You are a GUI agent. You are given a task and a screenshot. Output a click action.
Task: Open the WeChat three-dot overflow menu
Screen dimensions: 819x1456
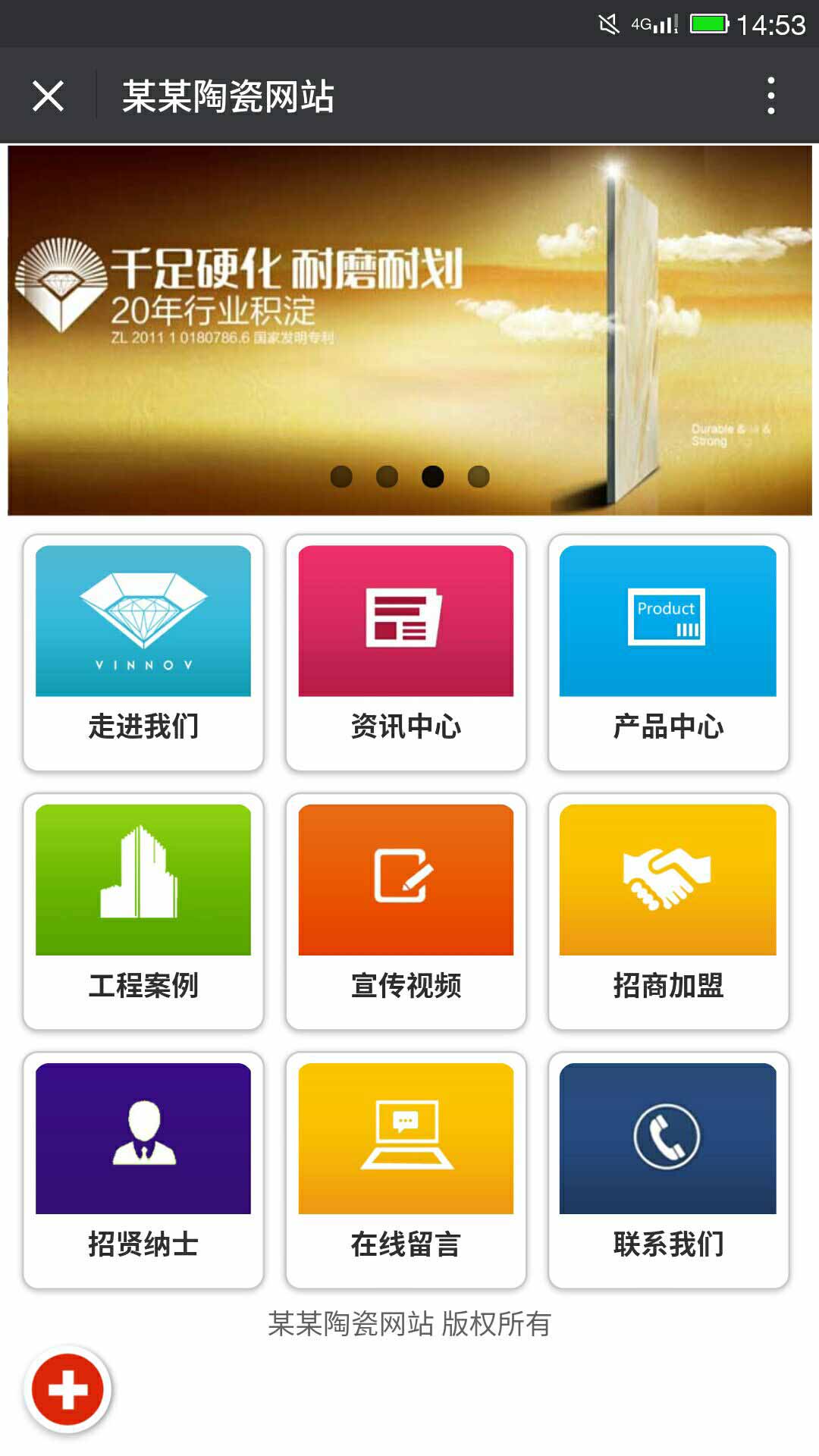pos(770,94)
